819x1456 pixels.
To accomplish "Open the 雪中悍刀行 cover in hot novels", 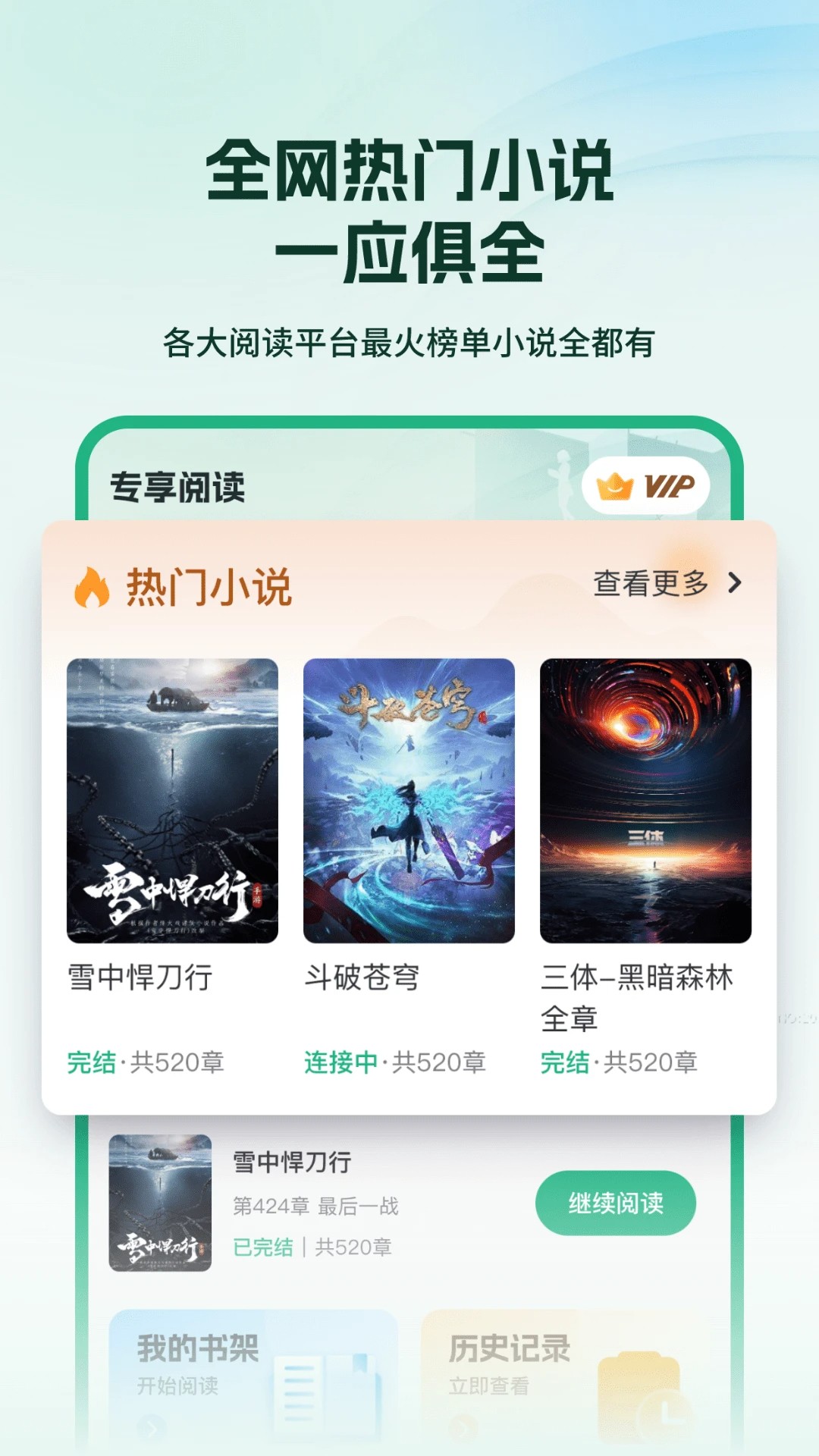I will point(169,800).
